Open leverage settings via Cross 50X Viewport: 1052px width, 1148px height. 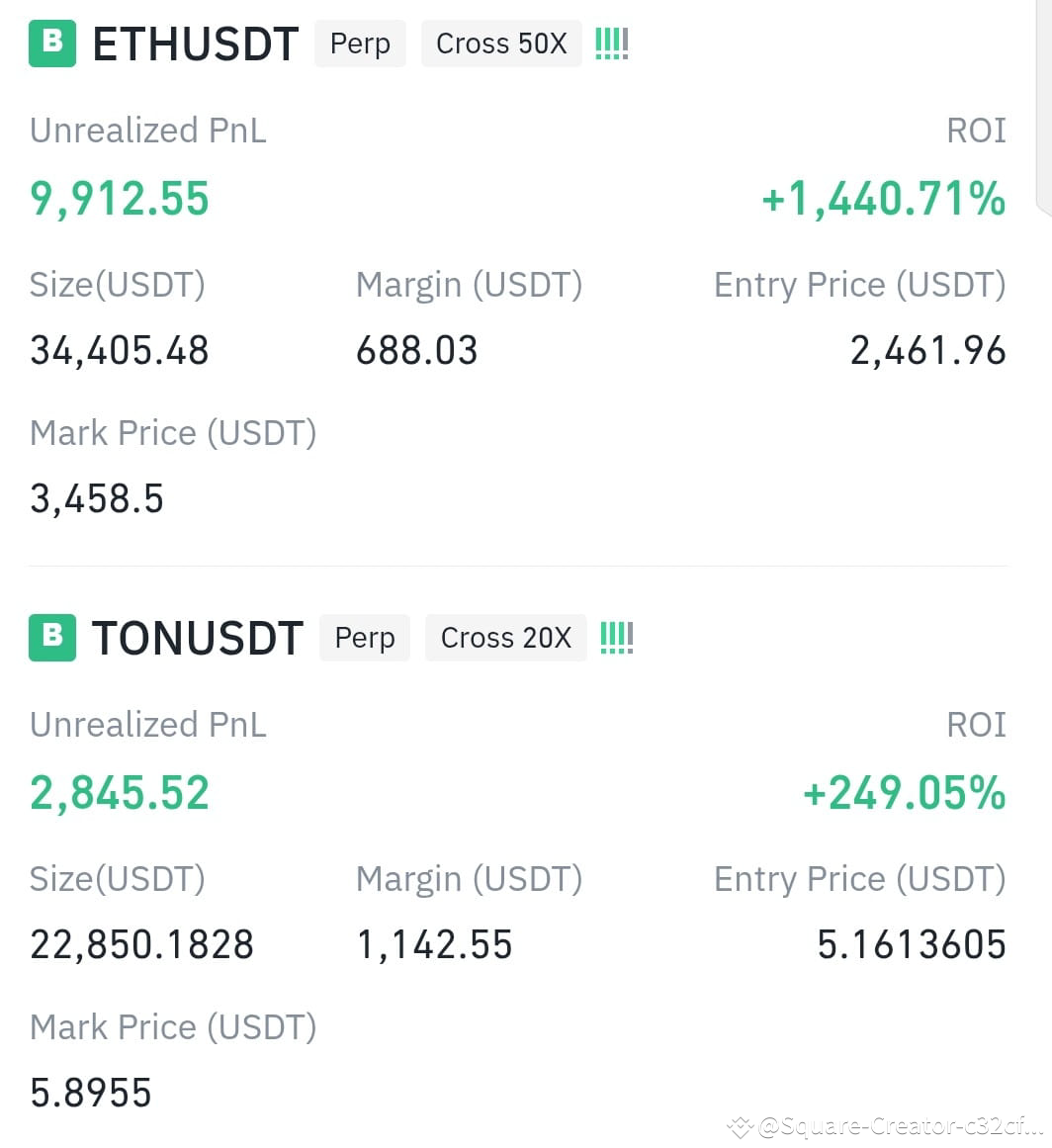[x=500, y=43]
